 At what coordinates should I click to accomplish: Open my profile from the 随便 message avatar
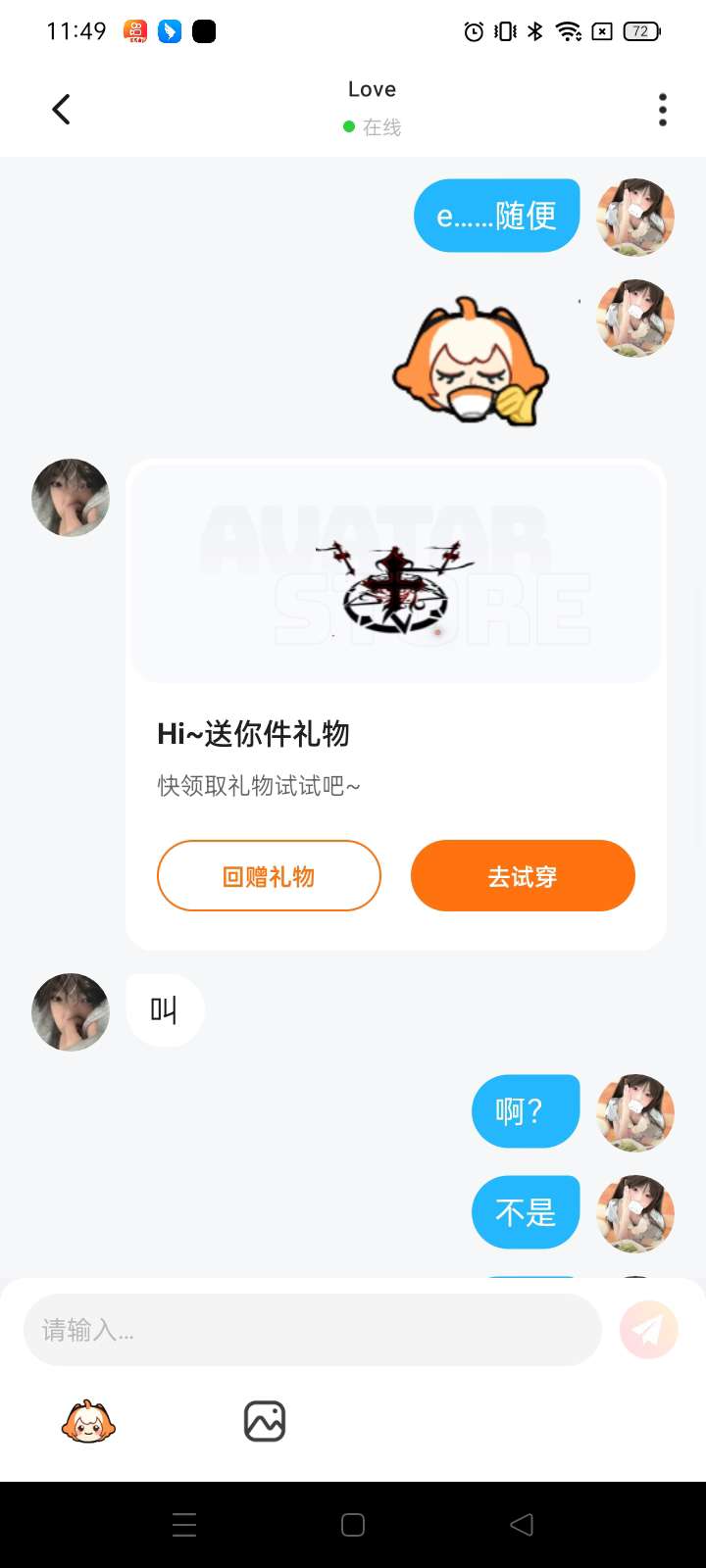click(635, 217)
